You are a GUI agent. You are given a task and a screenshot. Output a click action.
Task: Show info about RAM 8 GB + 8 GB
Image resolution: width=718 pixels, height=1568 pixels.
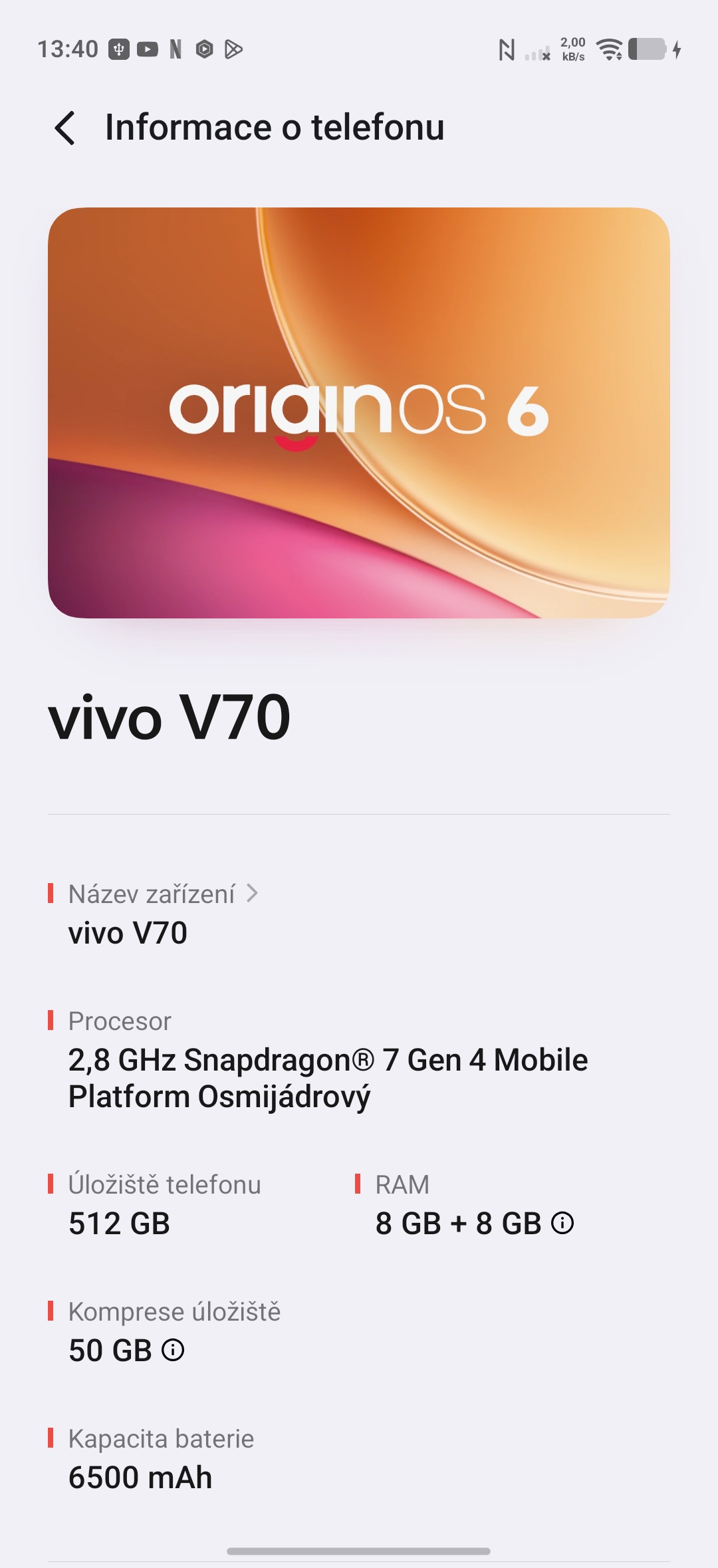point(562,1223)
